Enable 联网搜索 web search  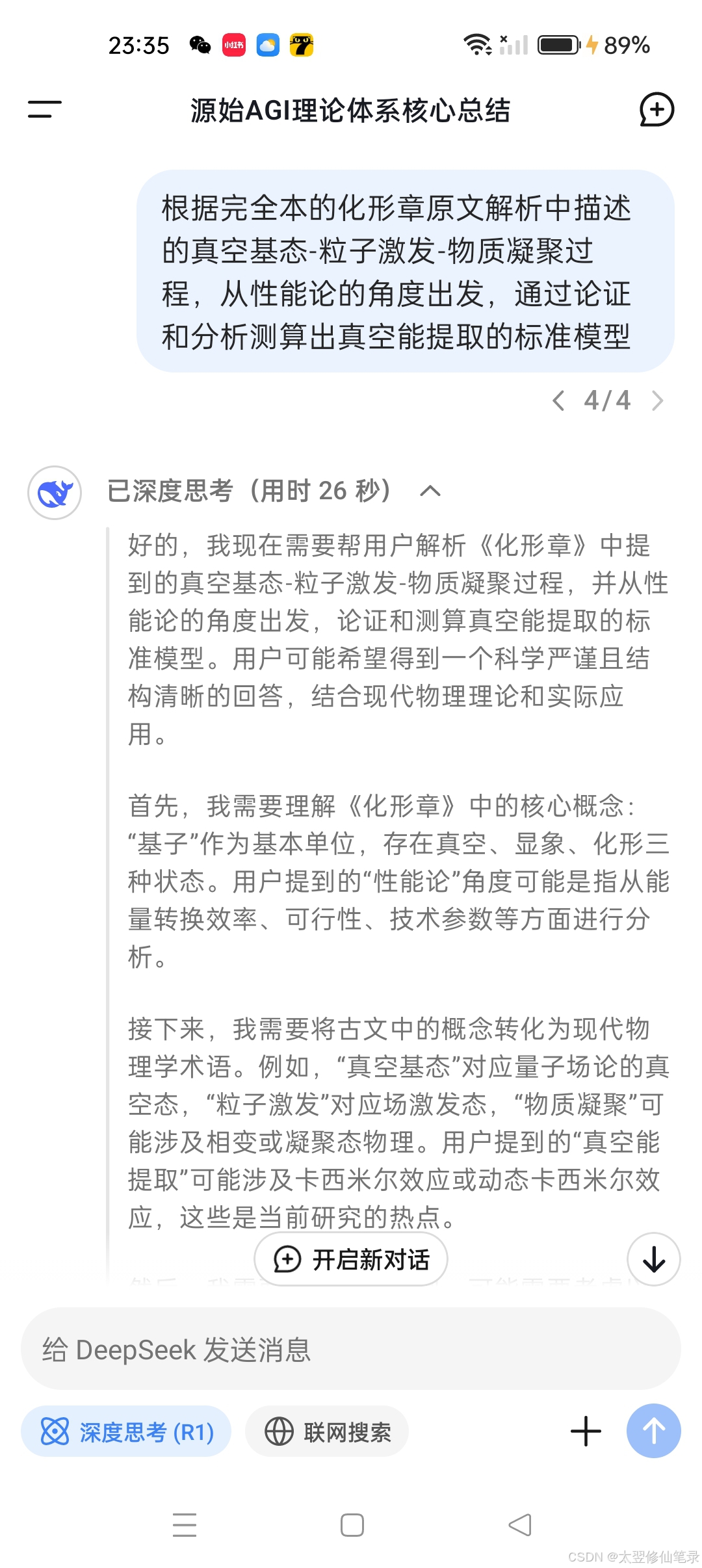click(x=327, y=1431)
